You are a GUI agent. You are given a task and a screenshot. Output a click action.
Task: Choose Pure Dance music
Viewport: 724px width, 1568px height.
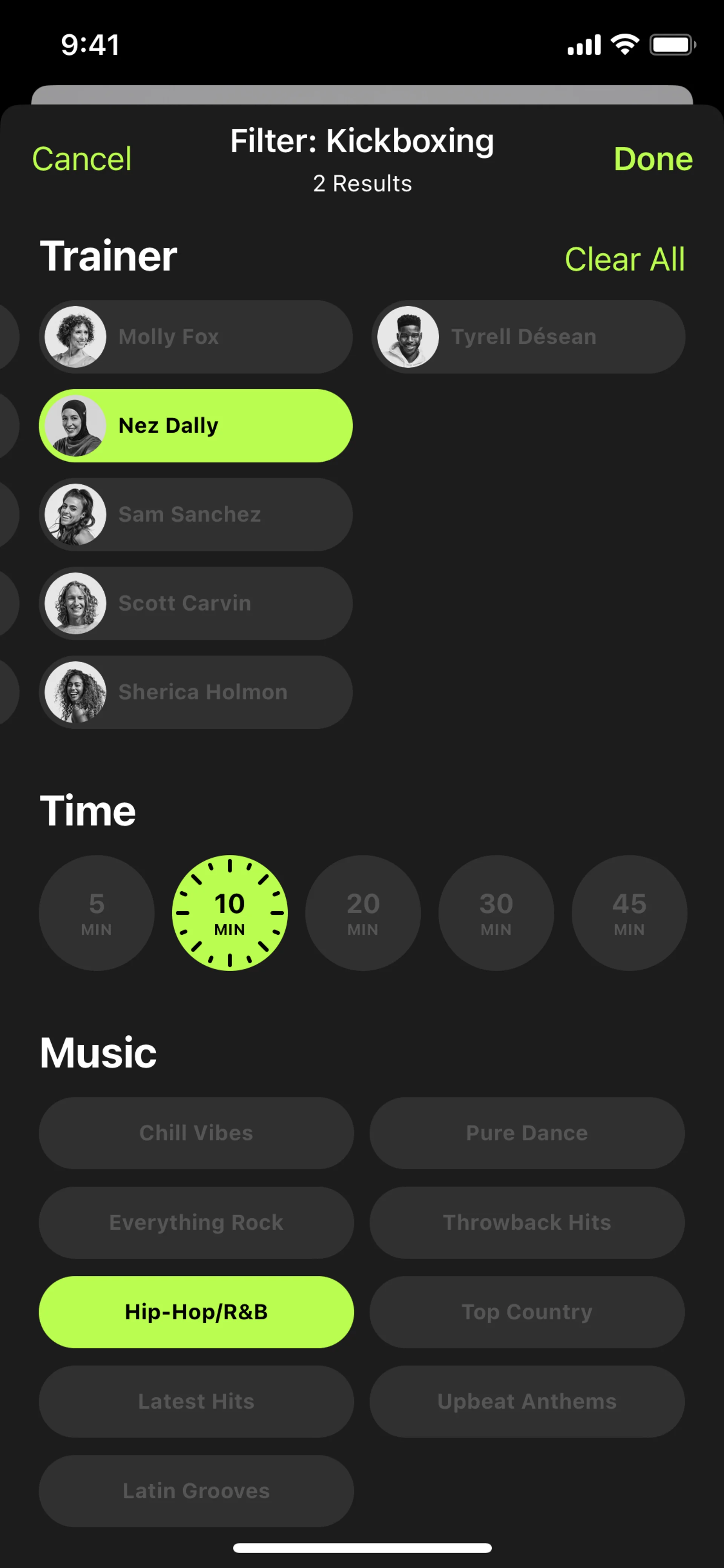click(x=527, y=1133)
